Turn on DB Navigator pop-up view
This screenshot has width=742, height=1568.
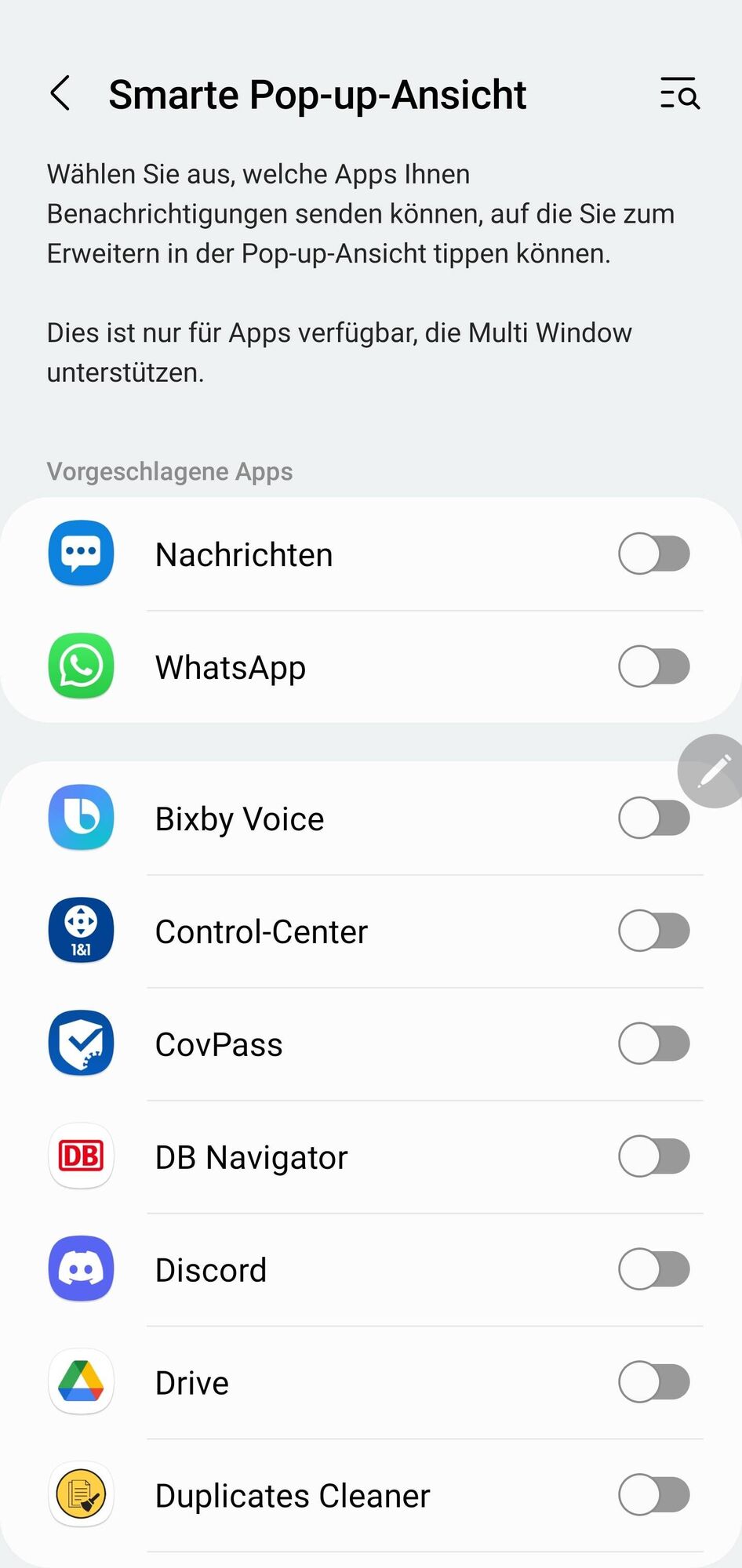(653, 1157)
